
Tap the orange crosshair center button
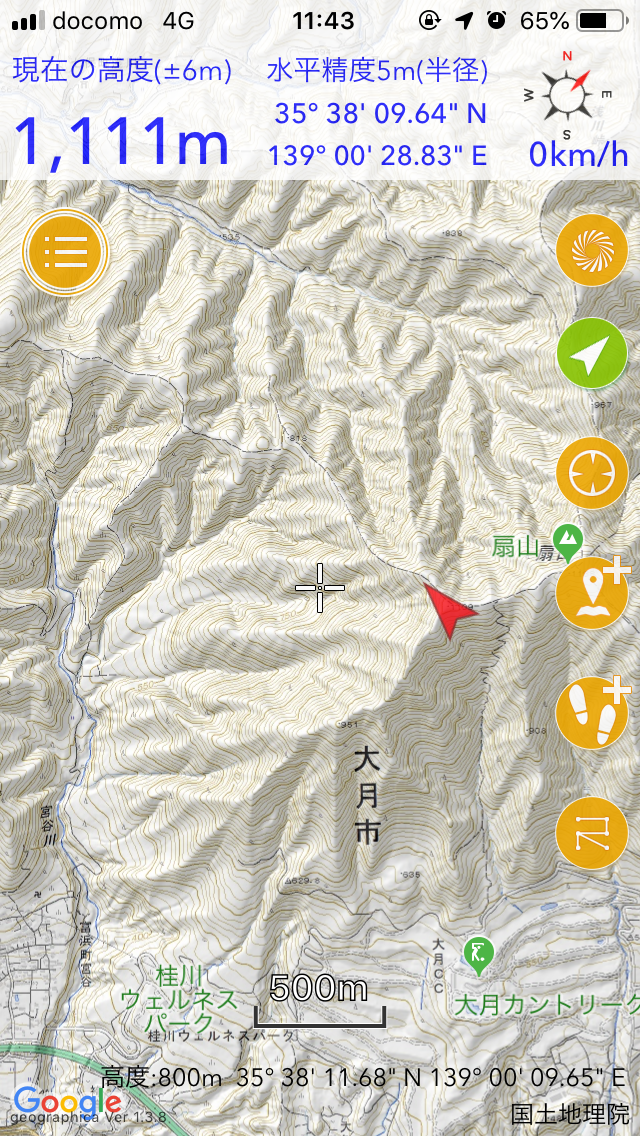[x=591, y=473]
